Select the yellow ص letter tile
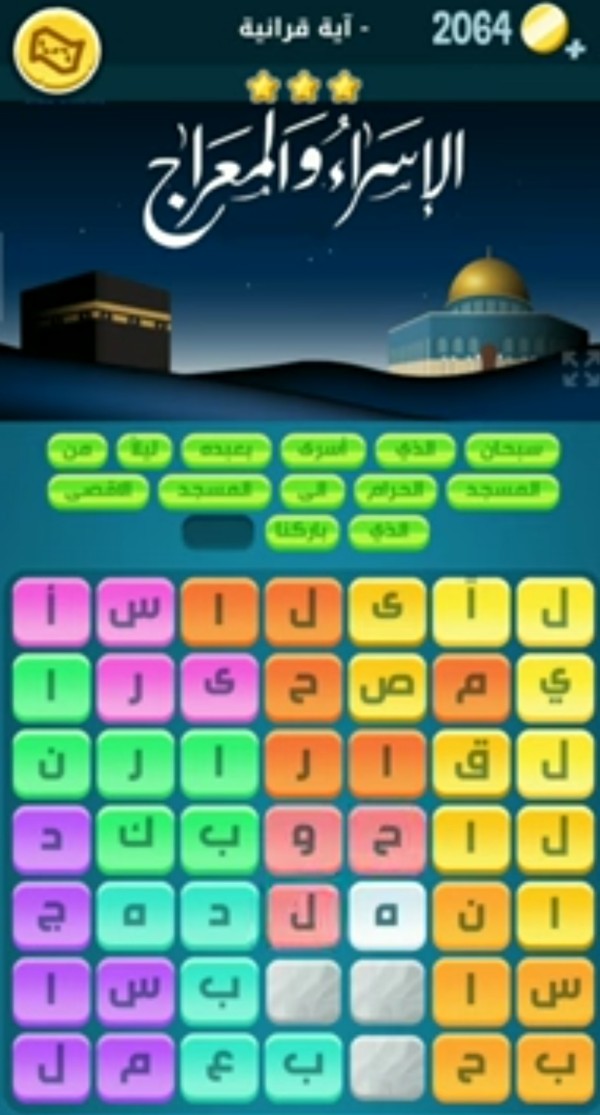 387,687
